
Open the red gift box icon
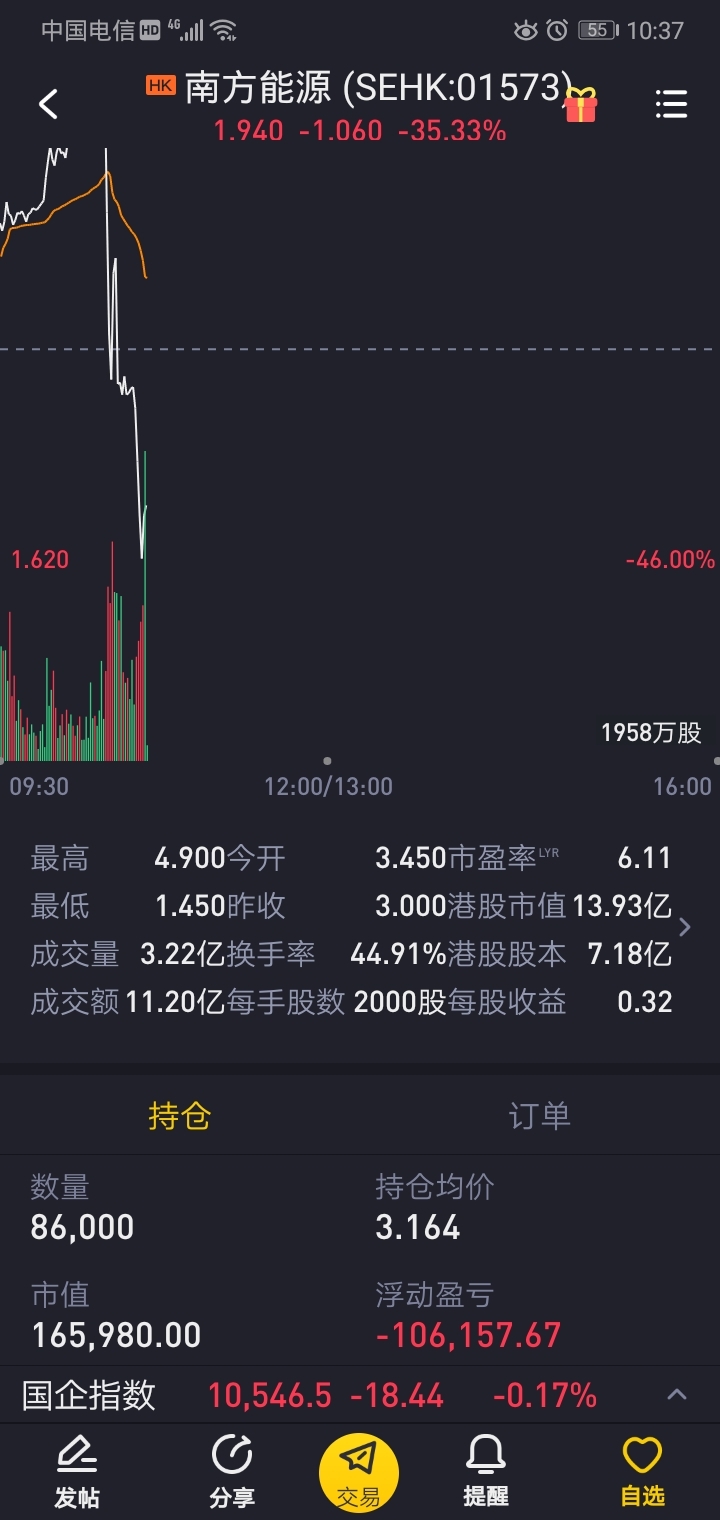[x=580, y=105]
